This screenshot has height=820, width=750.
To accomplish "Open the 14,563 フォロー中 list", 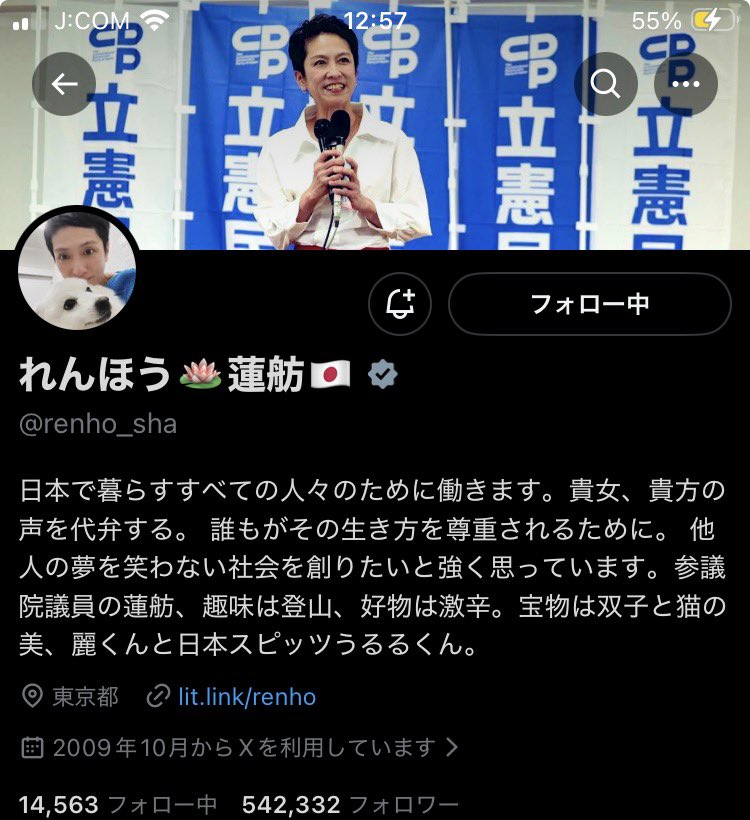I will click(x=117, y=804).
